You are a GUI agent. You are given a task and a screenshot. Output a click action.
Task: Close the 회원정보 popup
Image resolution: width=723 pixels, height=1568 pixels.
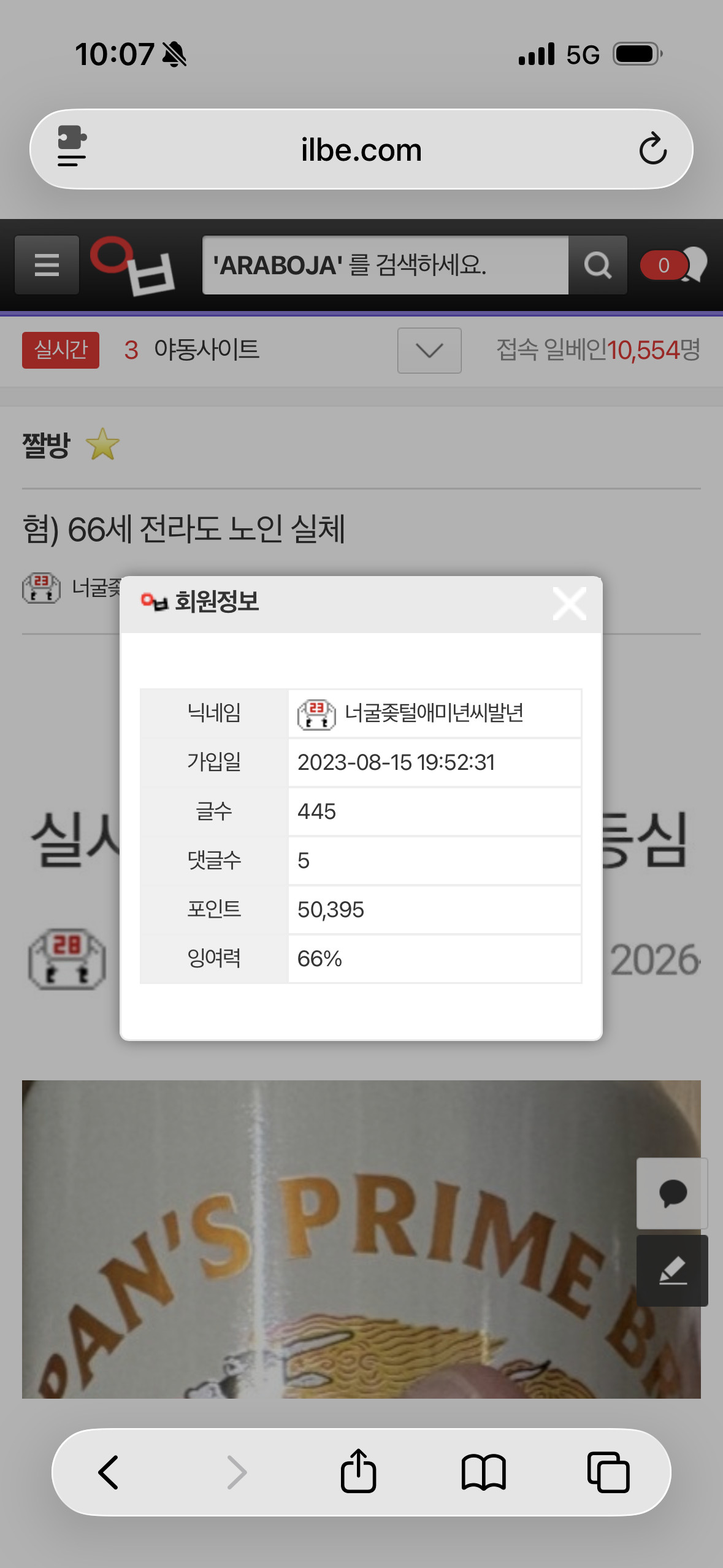tap(569, 604)
